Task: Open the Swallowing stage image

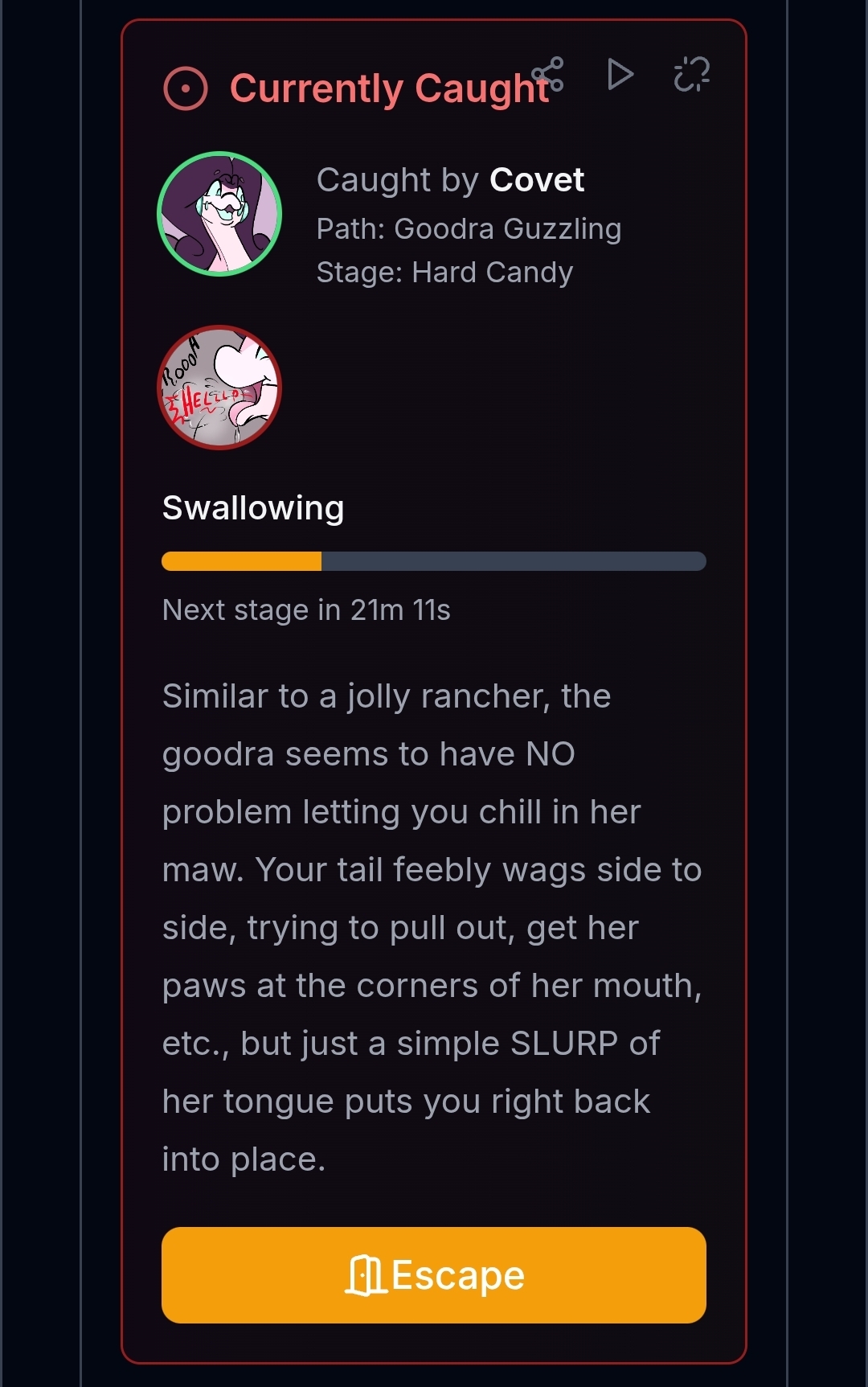Action: pyautogui.click(x=219, y=388)
